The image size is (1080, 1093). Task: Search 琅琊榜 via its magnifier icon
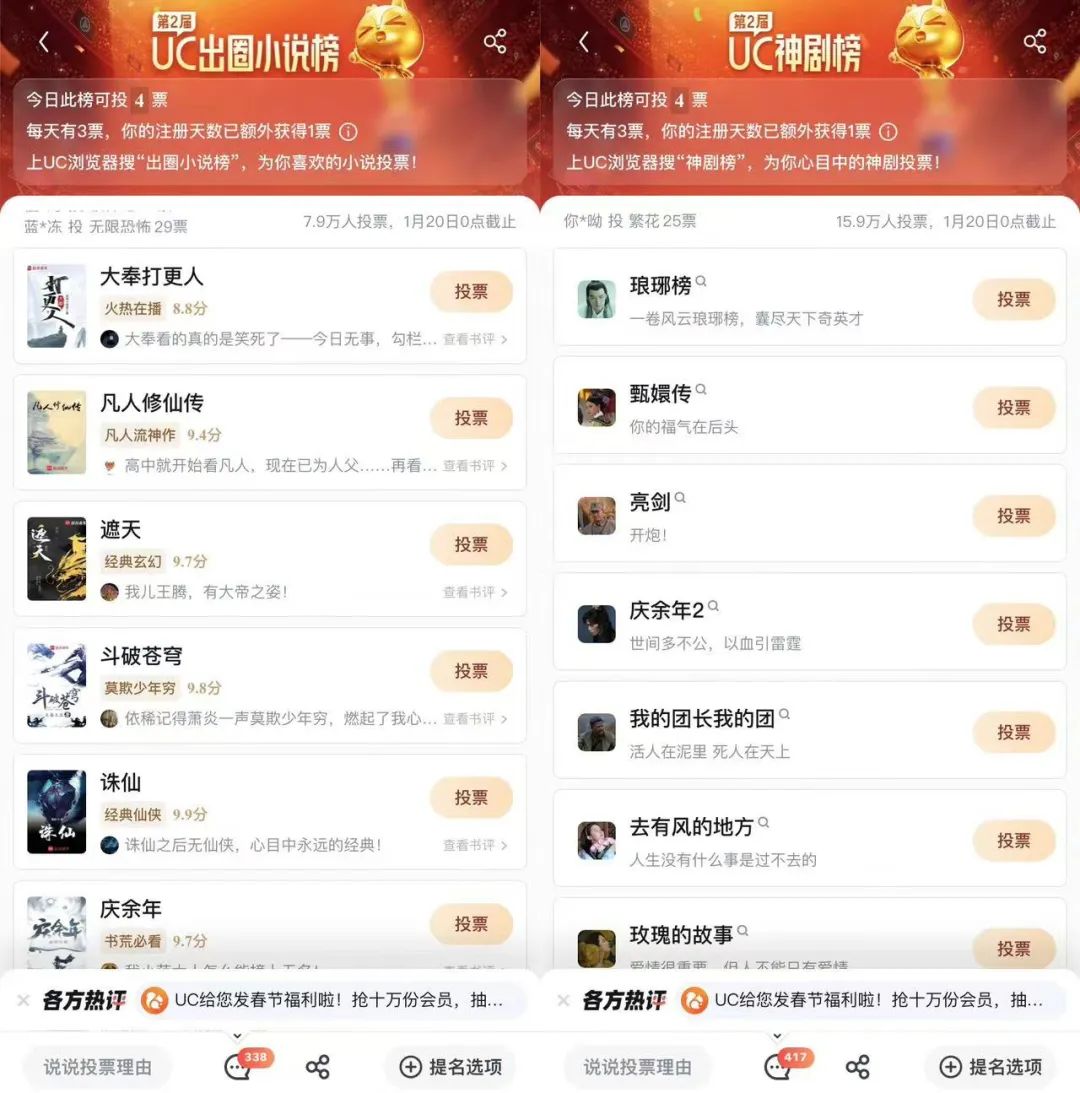tap(702, 281)
